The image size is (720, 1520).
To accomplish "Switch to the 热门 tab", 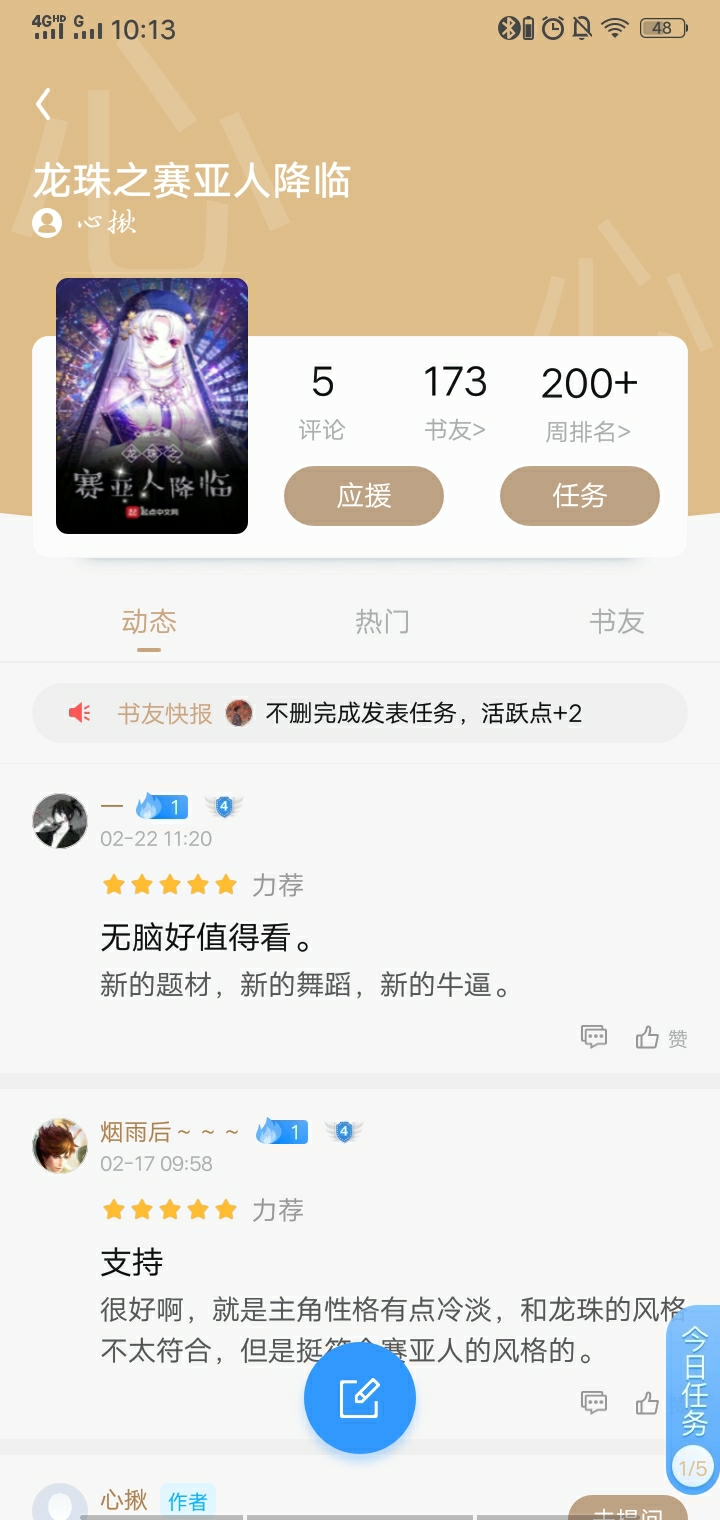I will pyautogui.click(x=382, y=622).
